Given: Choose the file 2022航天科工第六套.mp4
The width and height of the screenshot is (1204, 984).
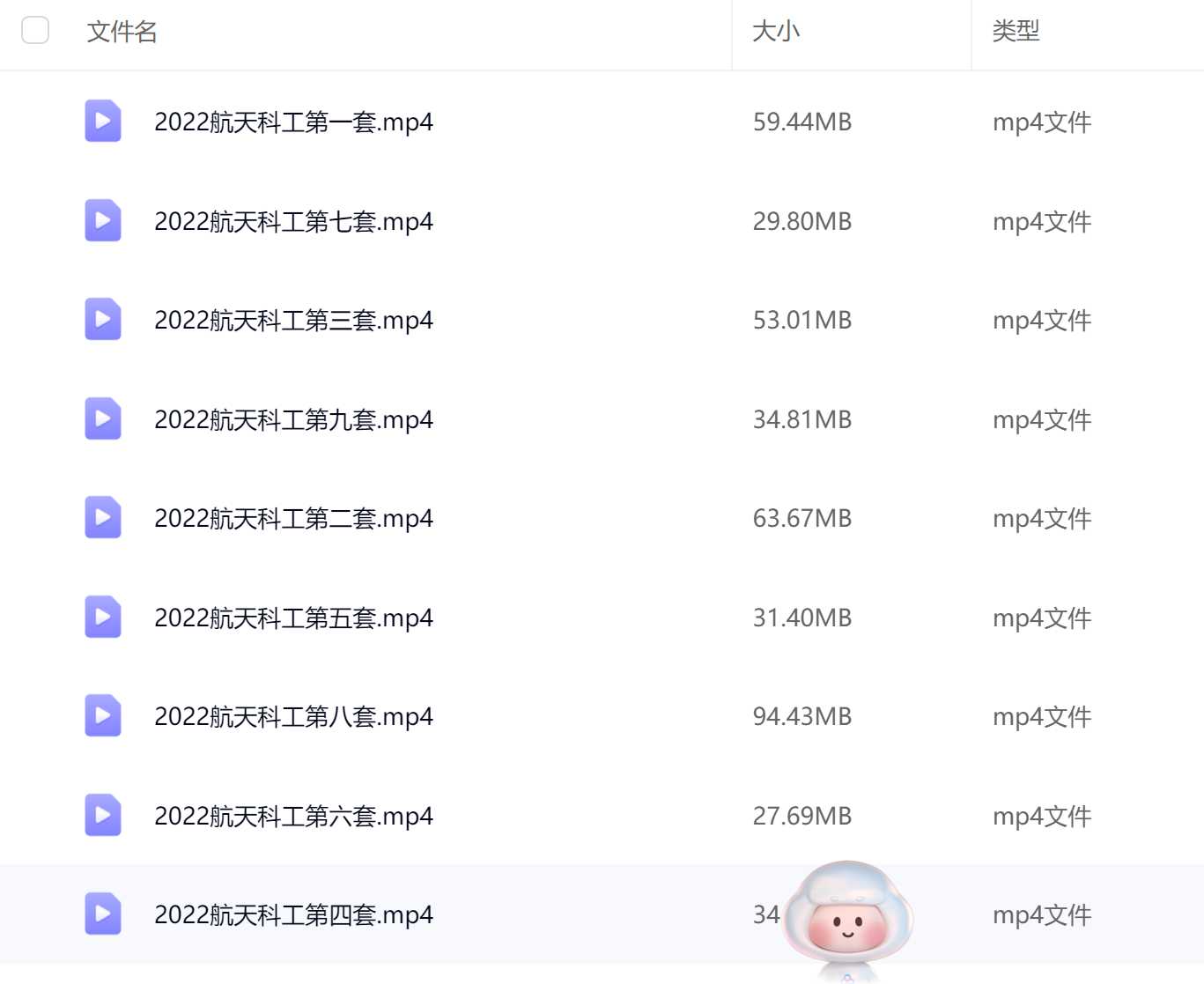Looking at the screenshot, I should click(x=293, y=816).
